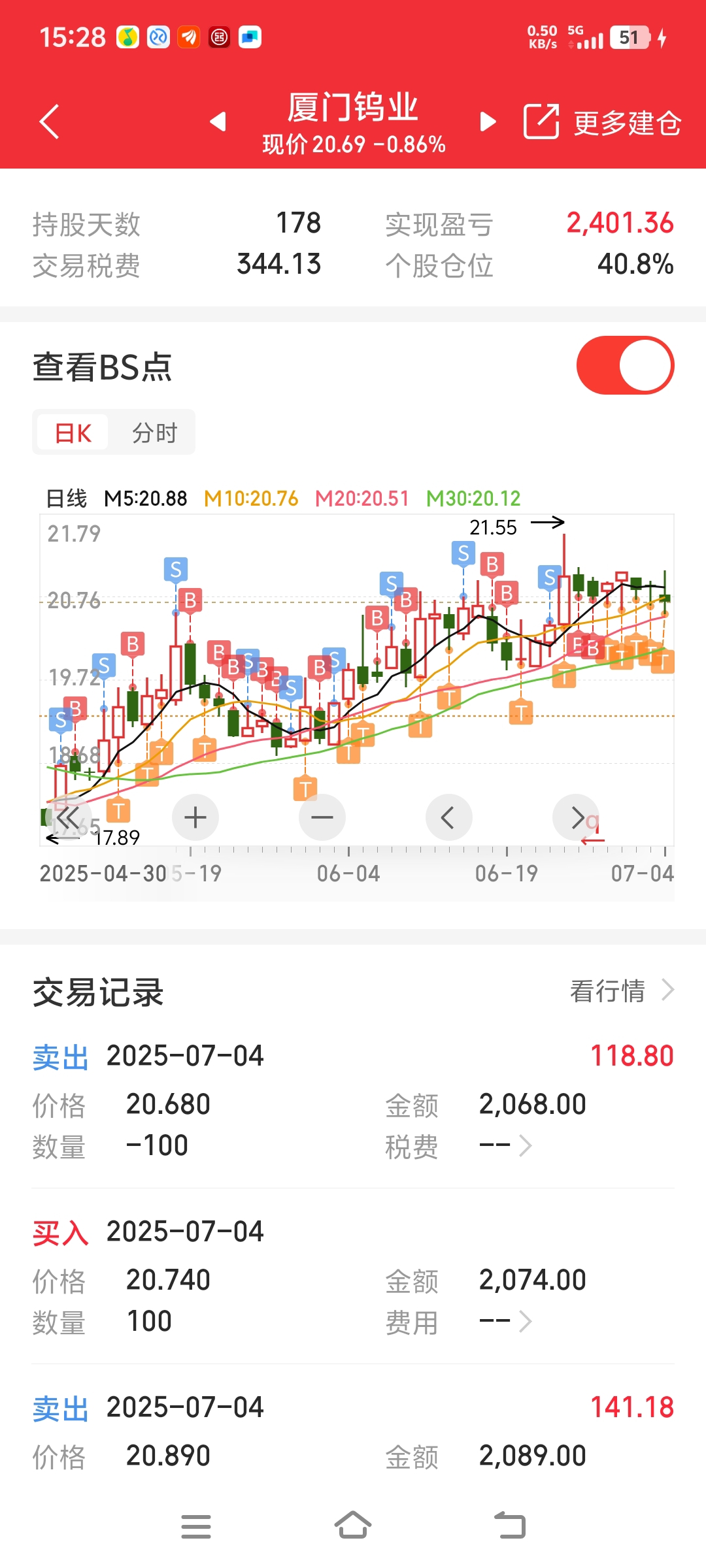
Task: Tap the system back button
Action: 510,1526
